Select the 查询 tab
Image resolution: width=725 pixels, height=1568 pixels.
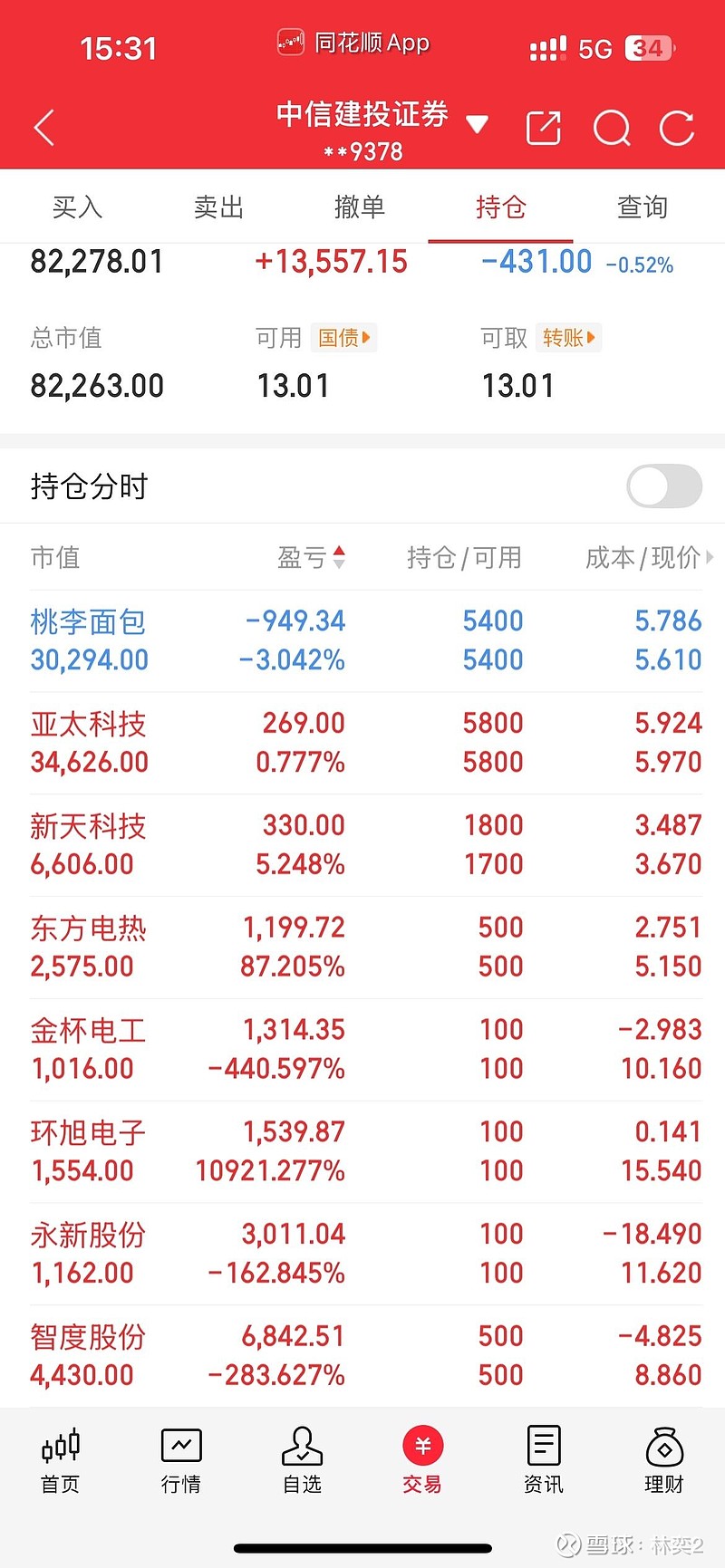pos(643,207)
